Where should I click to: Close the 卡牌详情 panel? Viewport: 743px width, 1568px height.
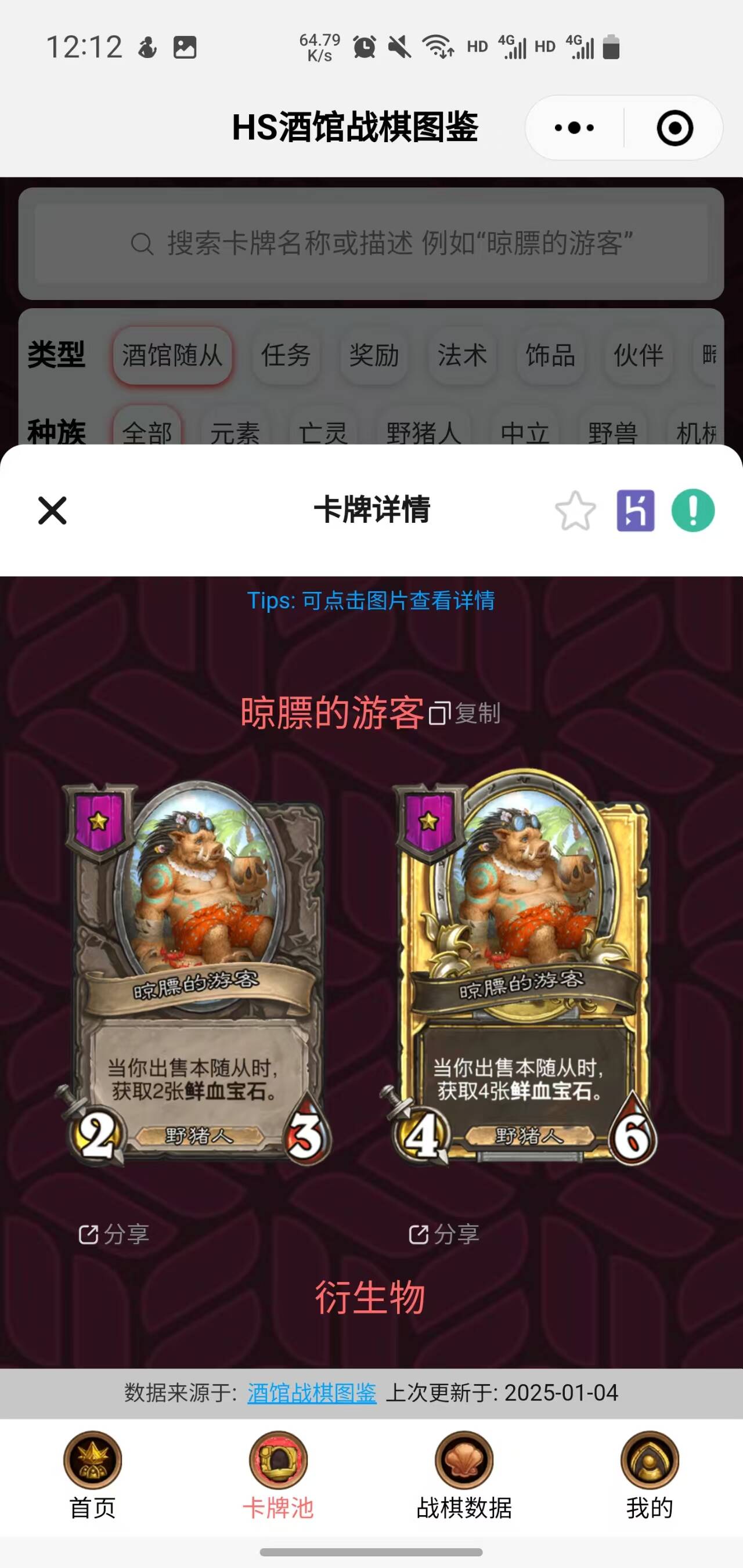[x=52, y=510]
